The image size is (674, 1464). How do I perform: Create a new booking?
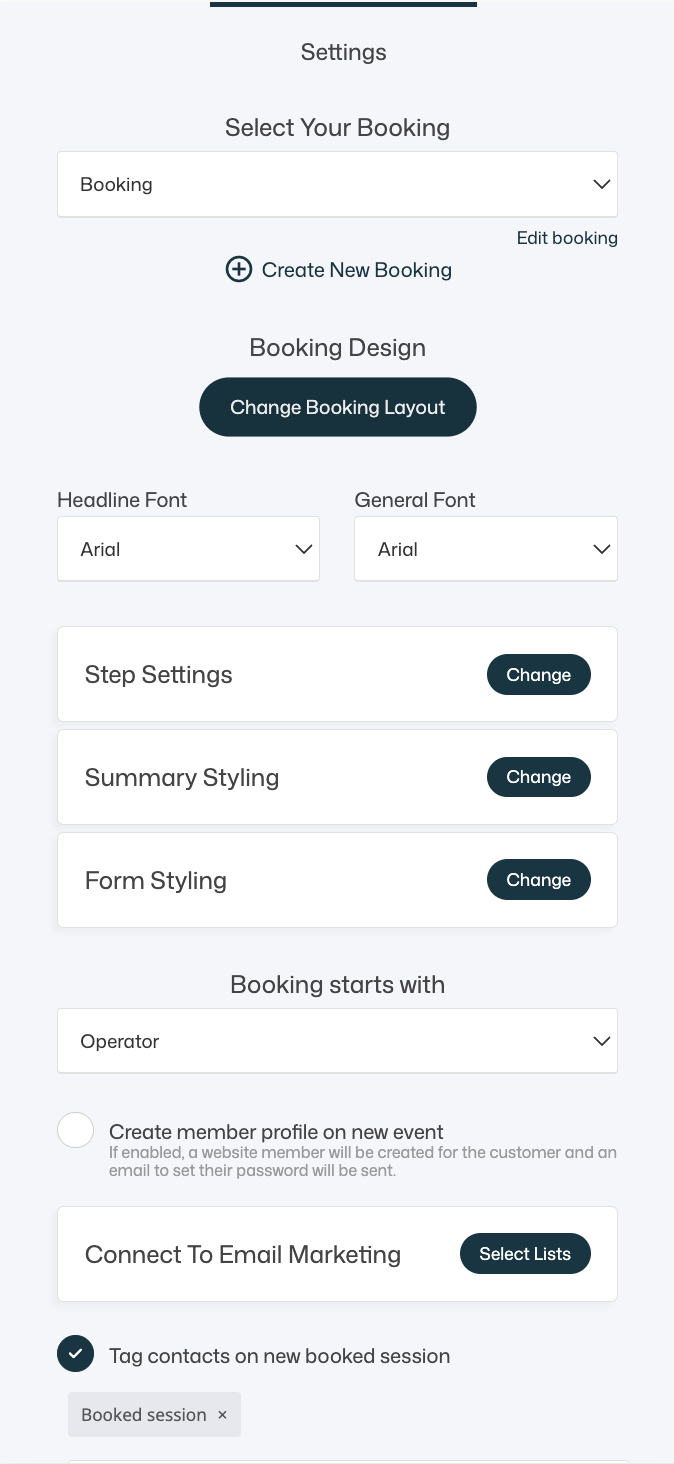338,270
